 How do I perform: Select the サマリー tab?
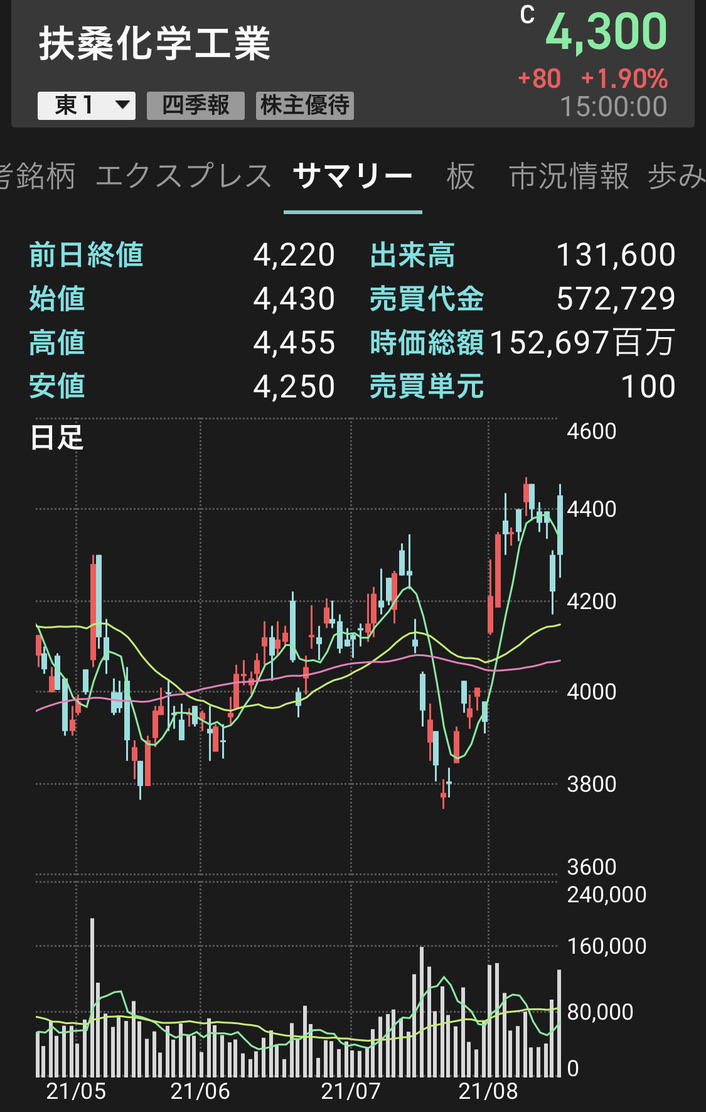(352, 176)
